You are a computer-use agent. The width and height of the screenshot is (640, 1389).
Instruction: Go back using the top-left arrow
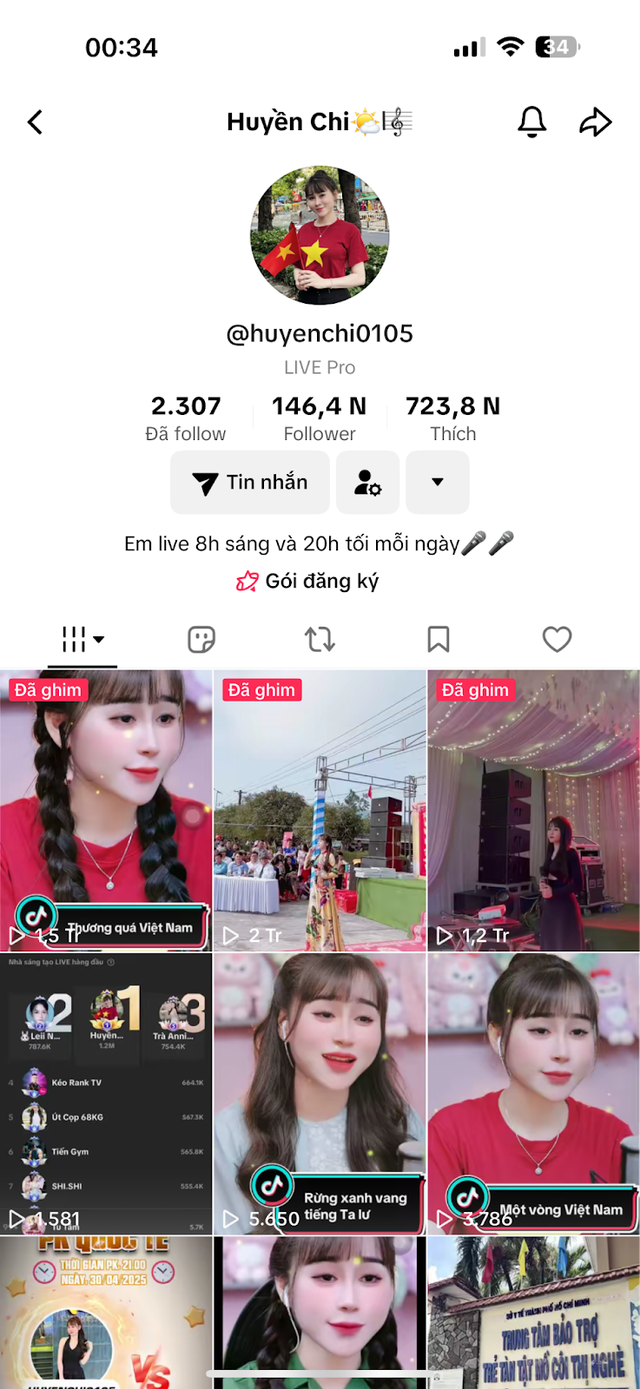36,122
